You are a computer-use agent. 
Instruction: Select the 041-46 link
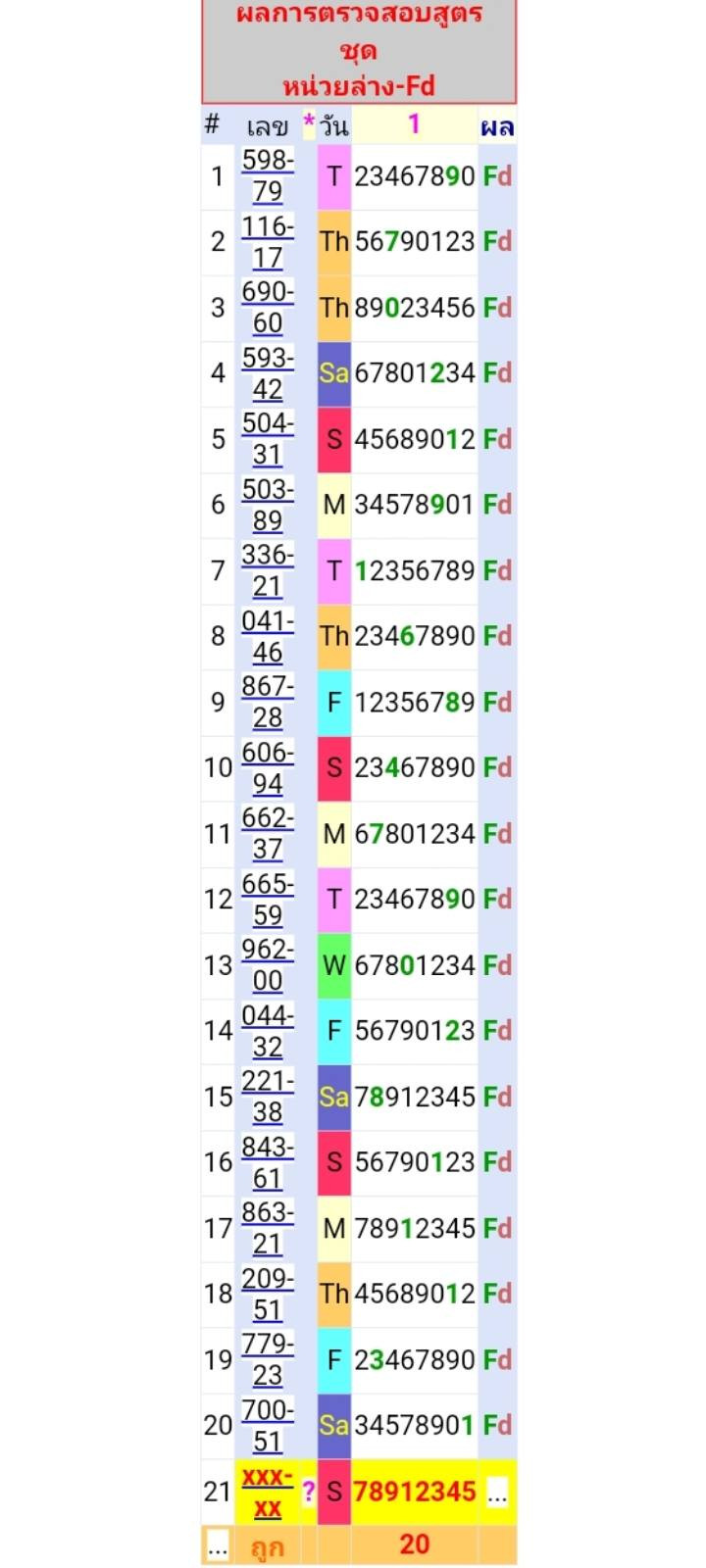(x=268, y=635)
